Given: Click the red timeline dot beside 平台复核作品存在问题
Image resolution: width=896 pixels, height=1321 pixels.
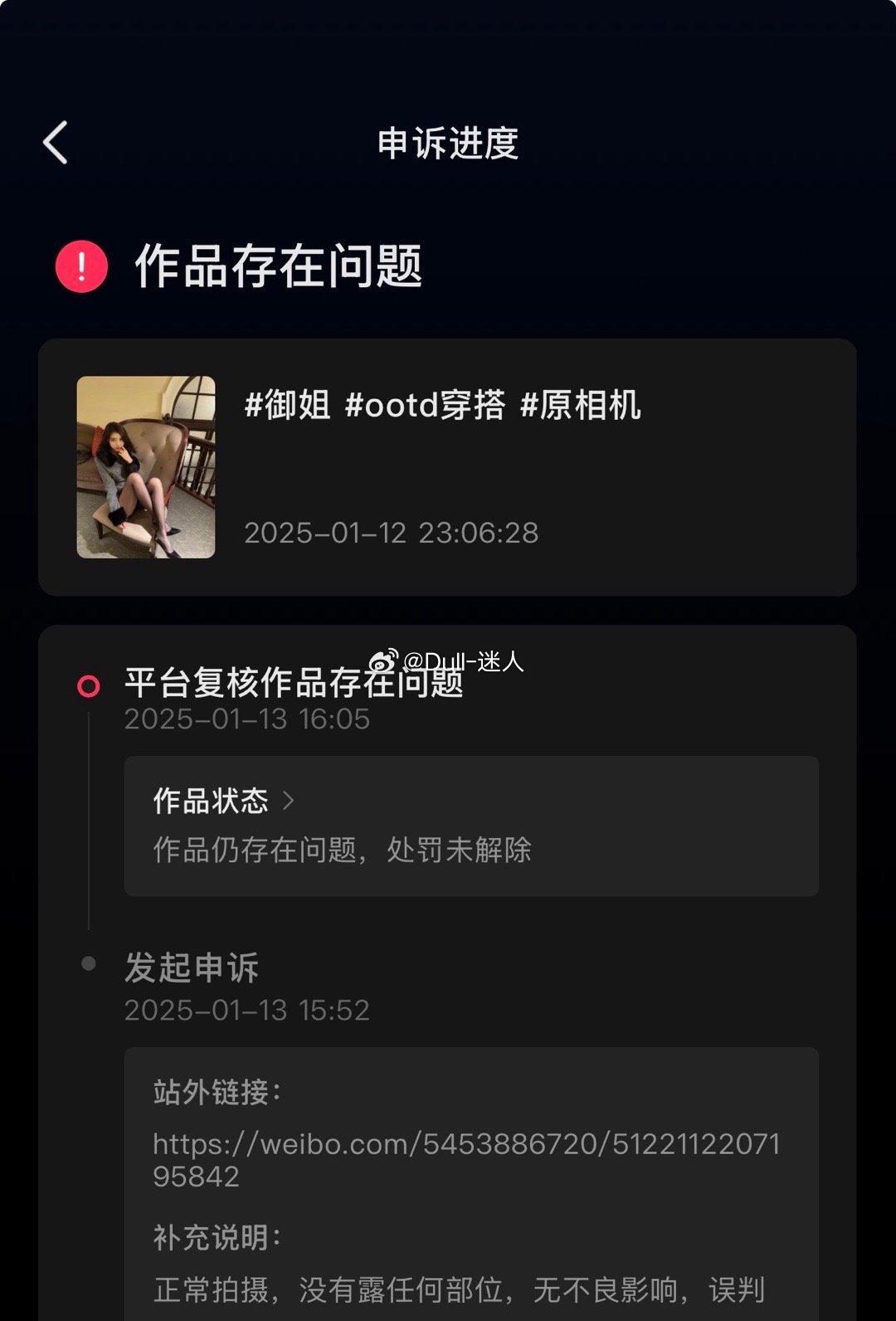Looking at the screenshot, I should coord(87,686).
